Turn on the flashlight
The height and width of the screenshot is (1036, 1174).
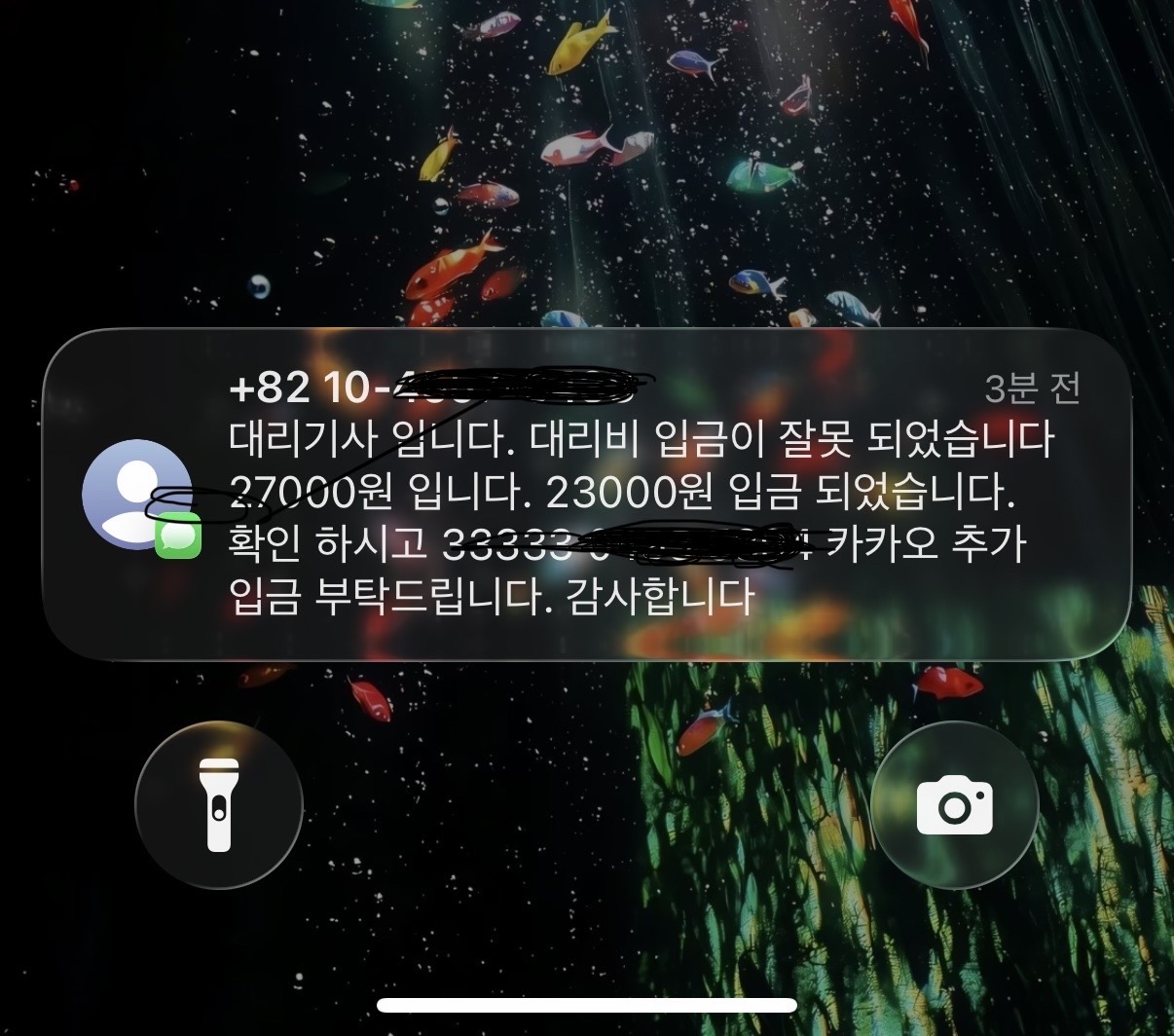coord(219,804)
